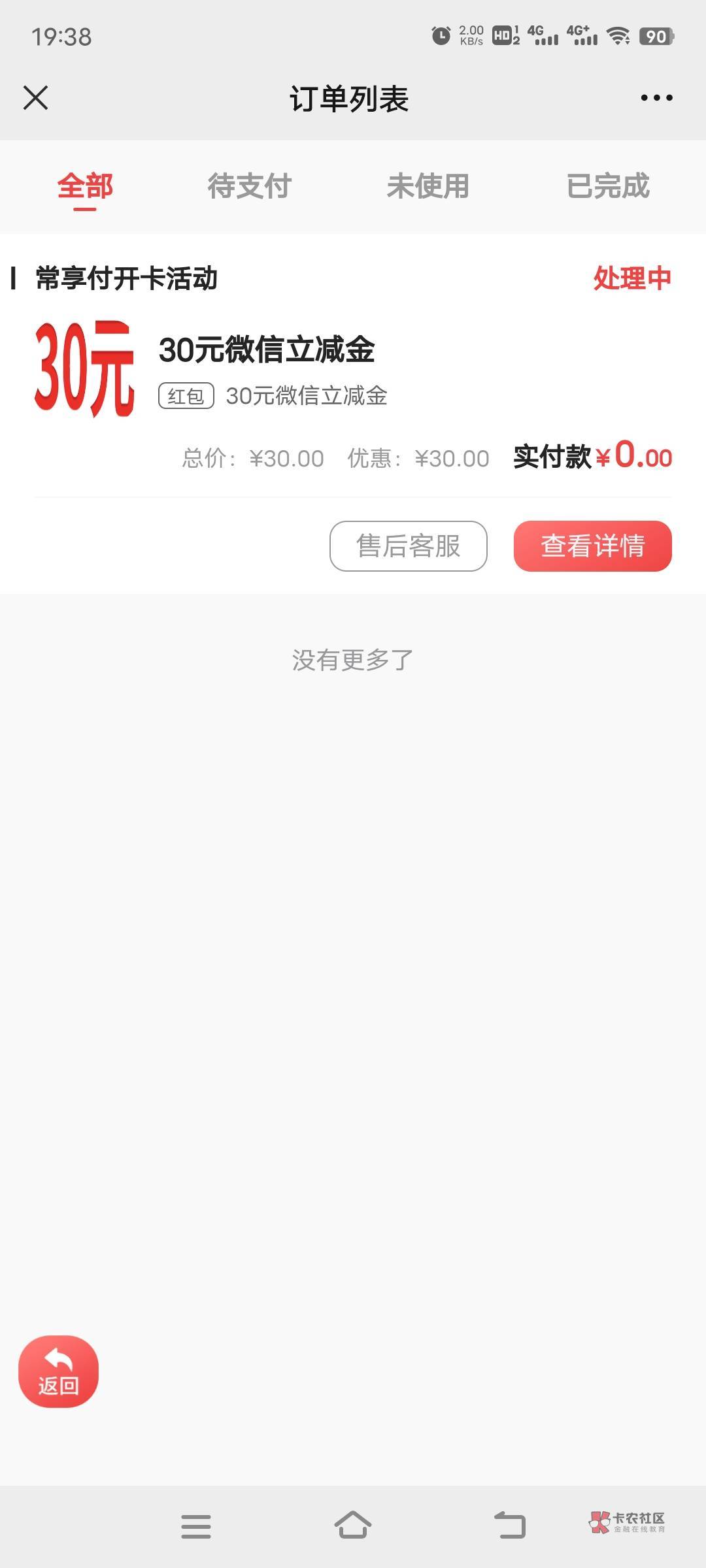Image resolution: width=706 pixels, height=1568 pixels.
Task: Tap the red 返回 floating button
Action: coord(58,1371)
